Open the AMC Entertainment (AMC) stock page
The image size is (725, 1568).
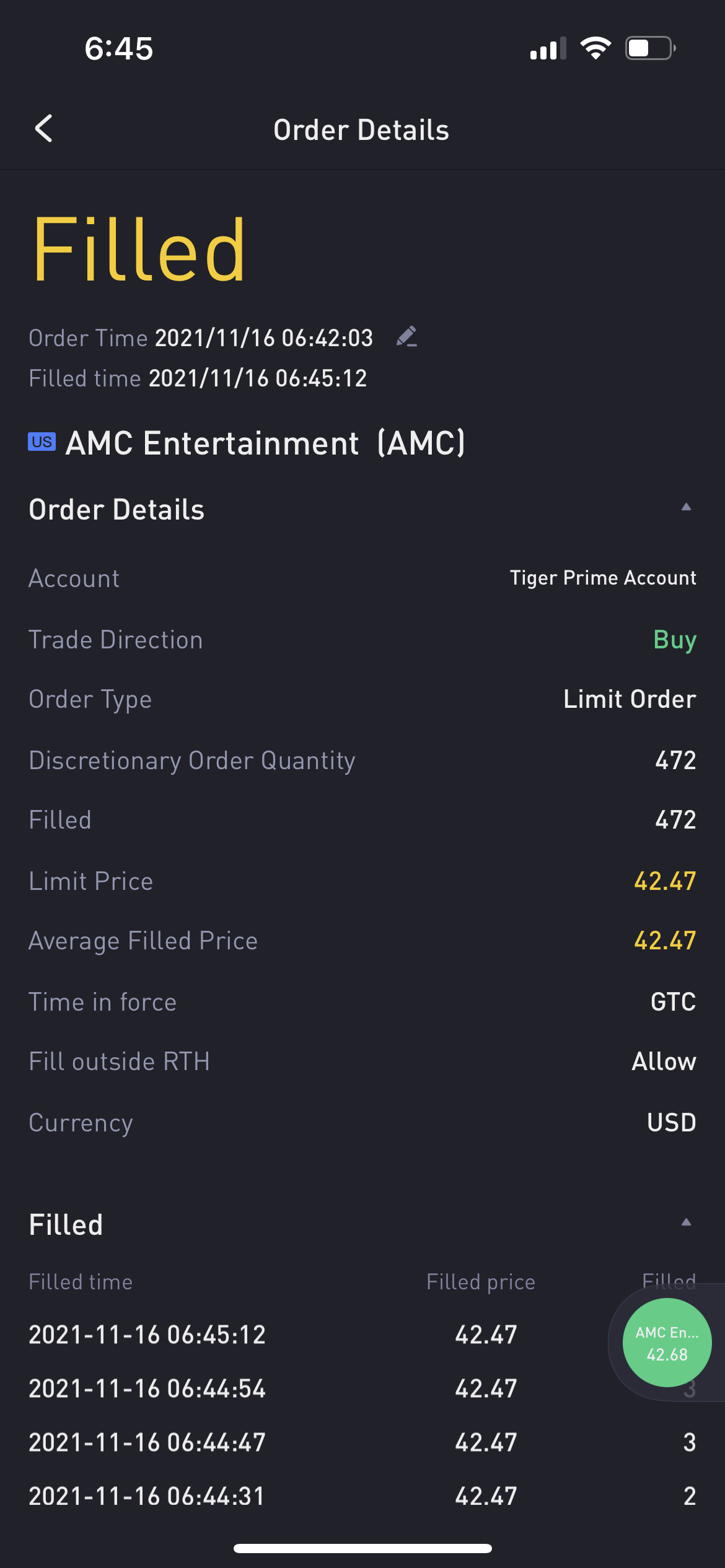coord(247,443)
